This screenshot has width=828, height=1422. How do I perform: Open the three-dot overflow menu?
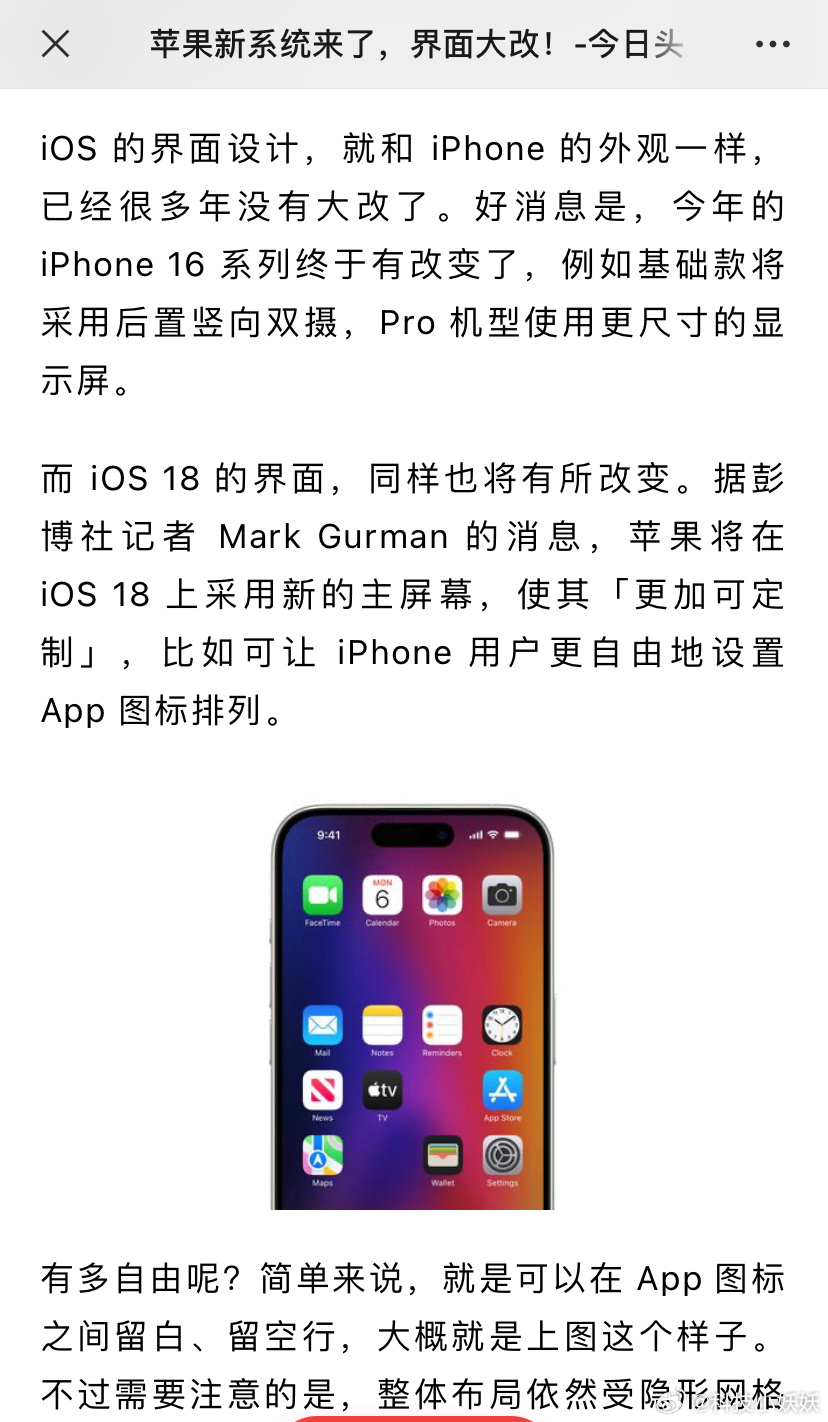point(772,45)
